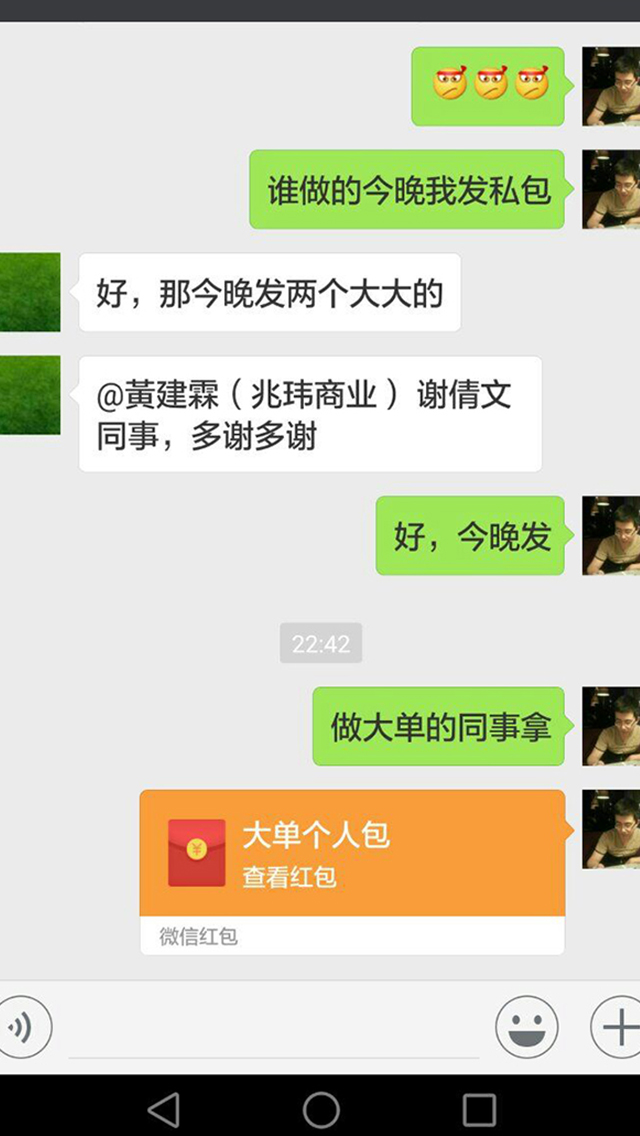
Task: Open the recent apps view
Action: click(479, 1108)
